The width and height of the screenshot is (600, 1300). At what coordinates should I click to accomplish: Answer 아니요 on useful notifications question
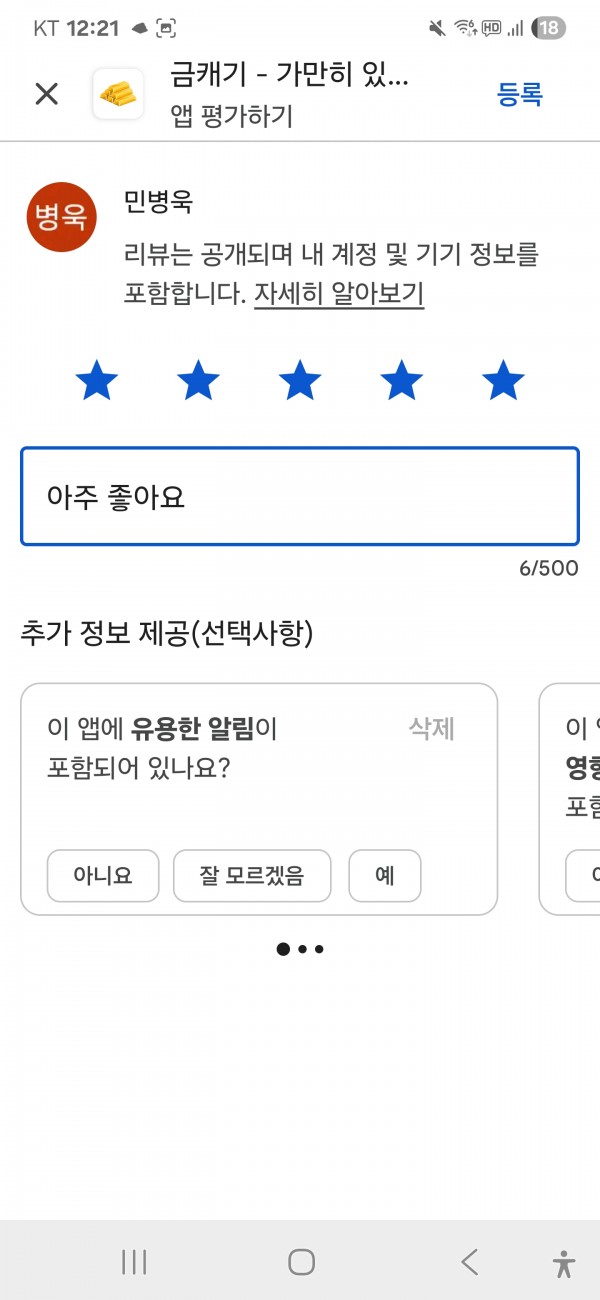(103, 876)
